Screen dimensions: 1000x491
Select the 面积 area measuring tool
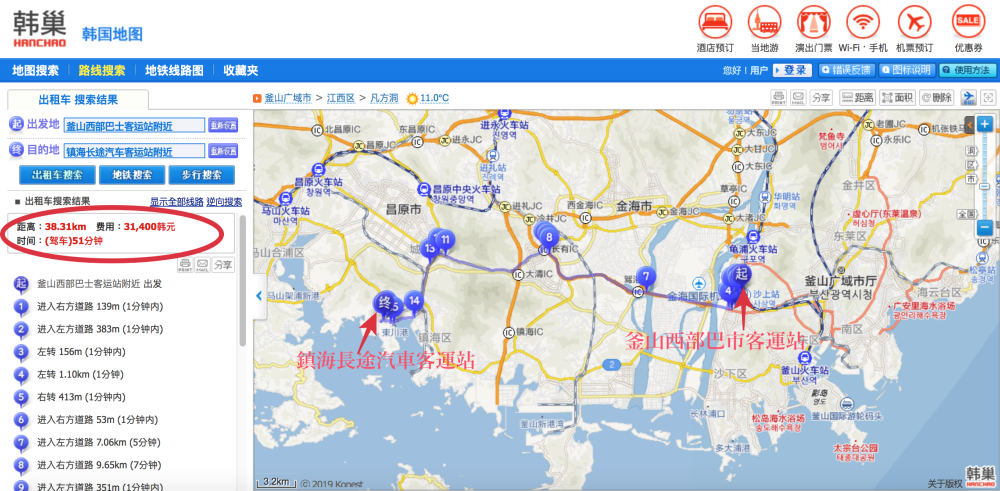click(x=898, y=98)
